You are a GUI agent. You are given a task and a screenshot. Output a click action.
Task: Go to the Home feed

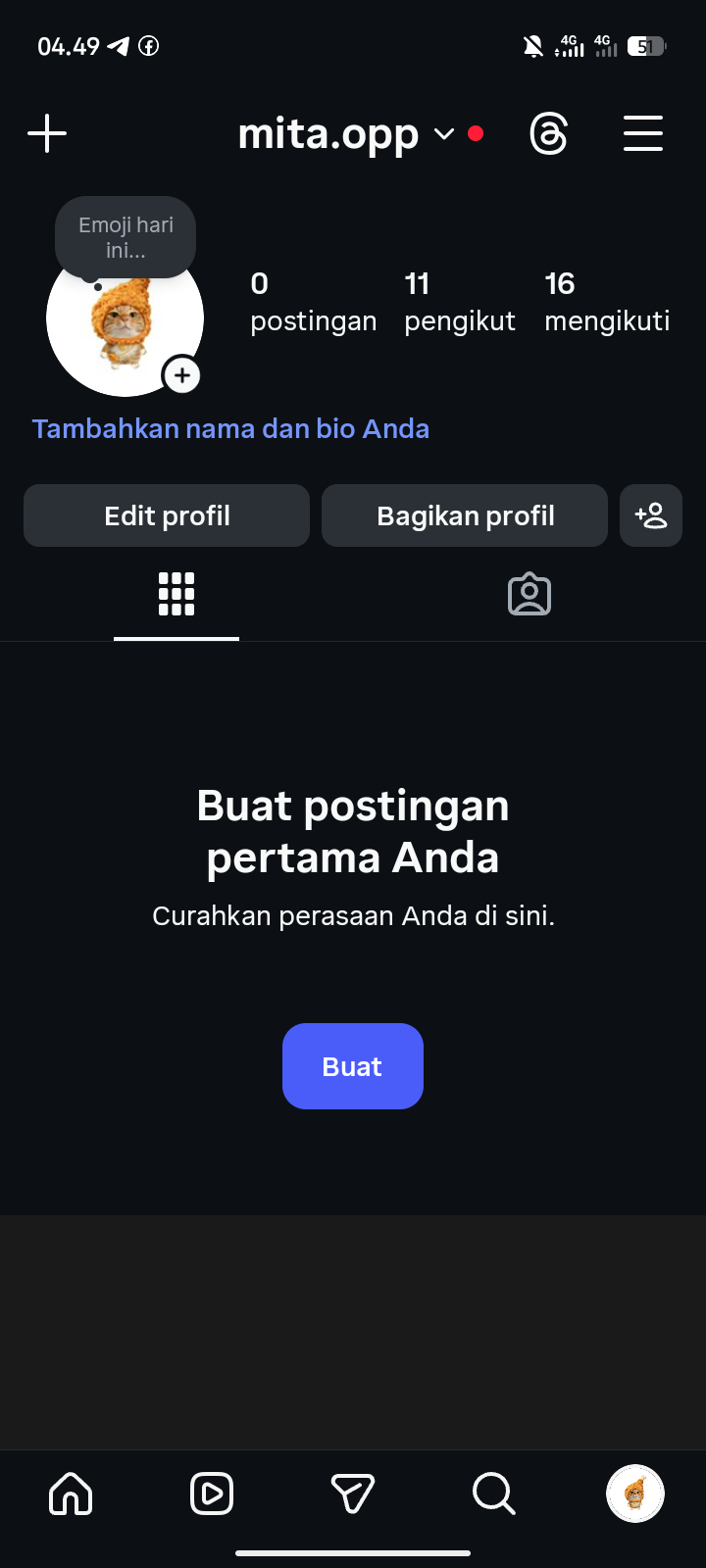click(71, 1494)
